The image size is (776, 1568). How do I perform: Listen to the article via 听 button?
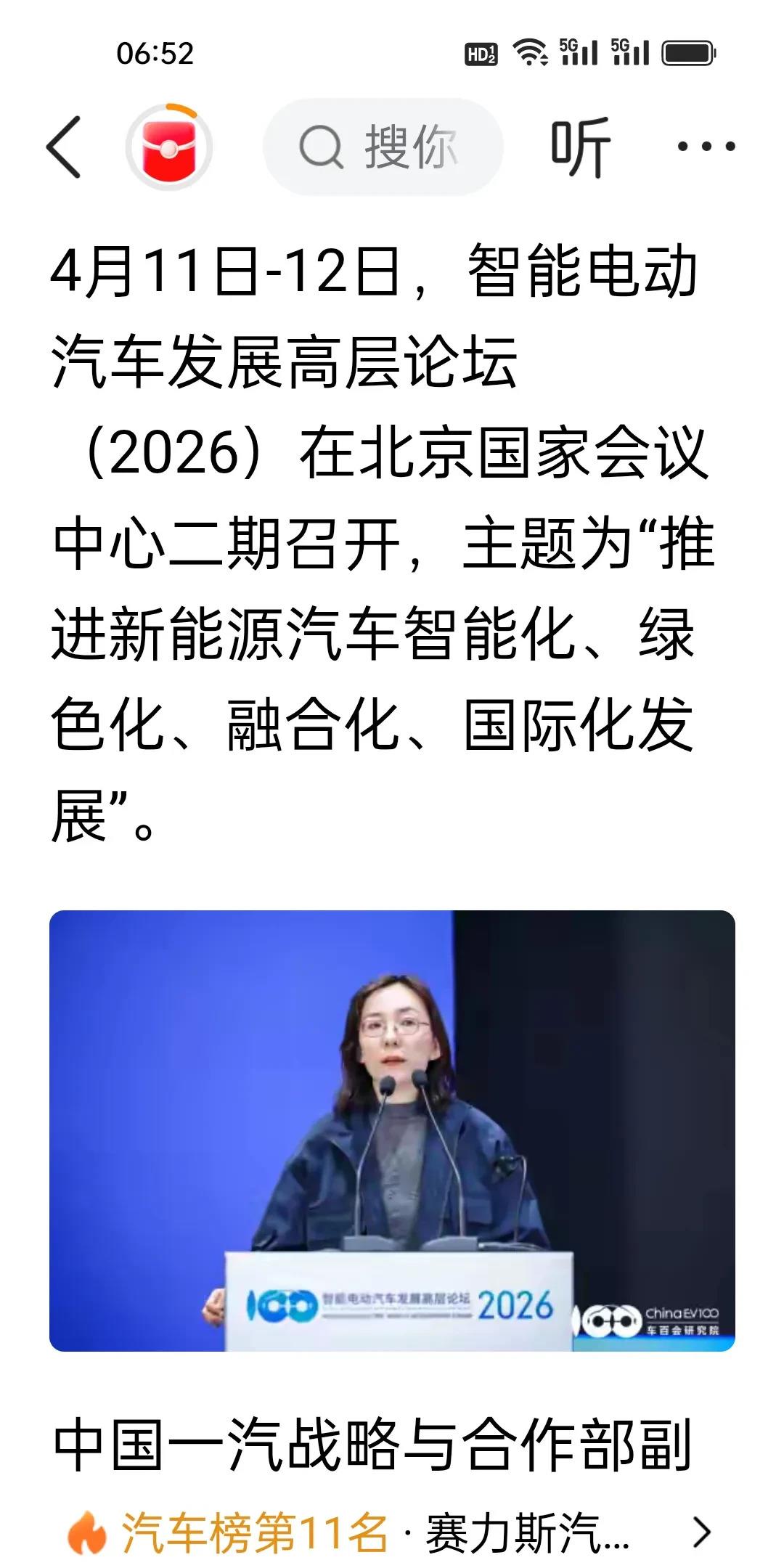(x=579, y=147)
